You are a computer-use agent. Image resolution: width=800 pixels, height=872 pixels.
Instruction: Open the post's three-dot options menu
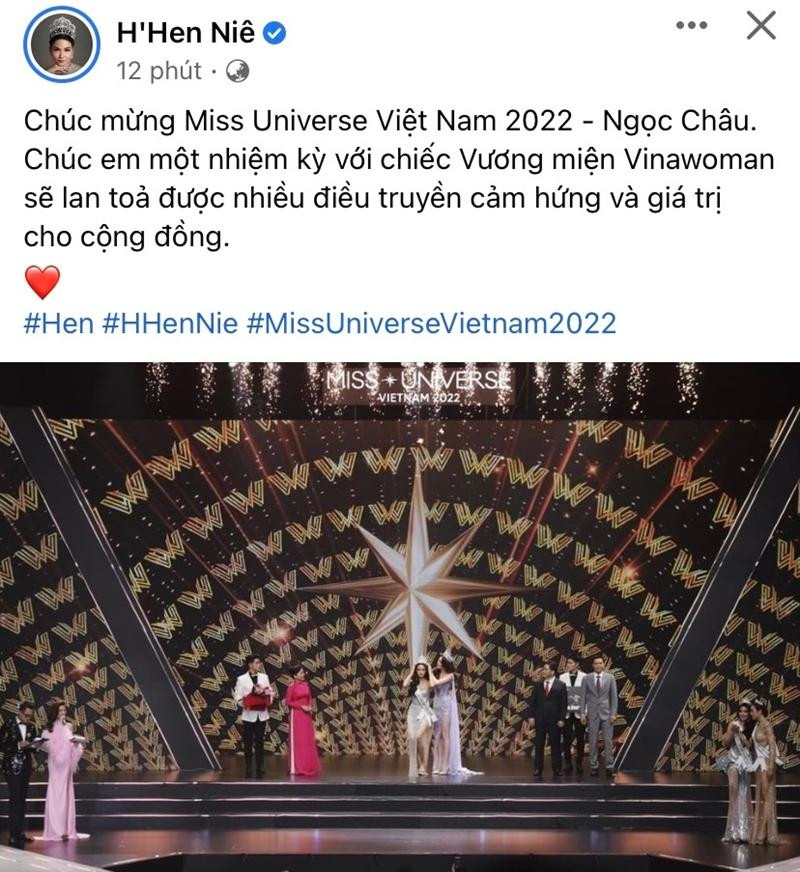(691, 26)
